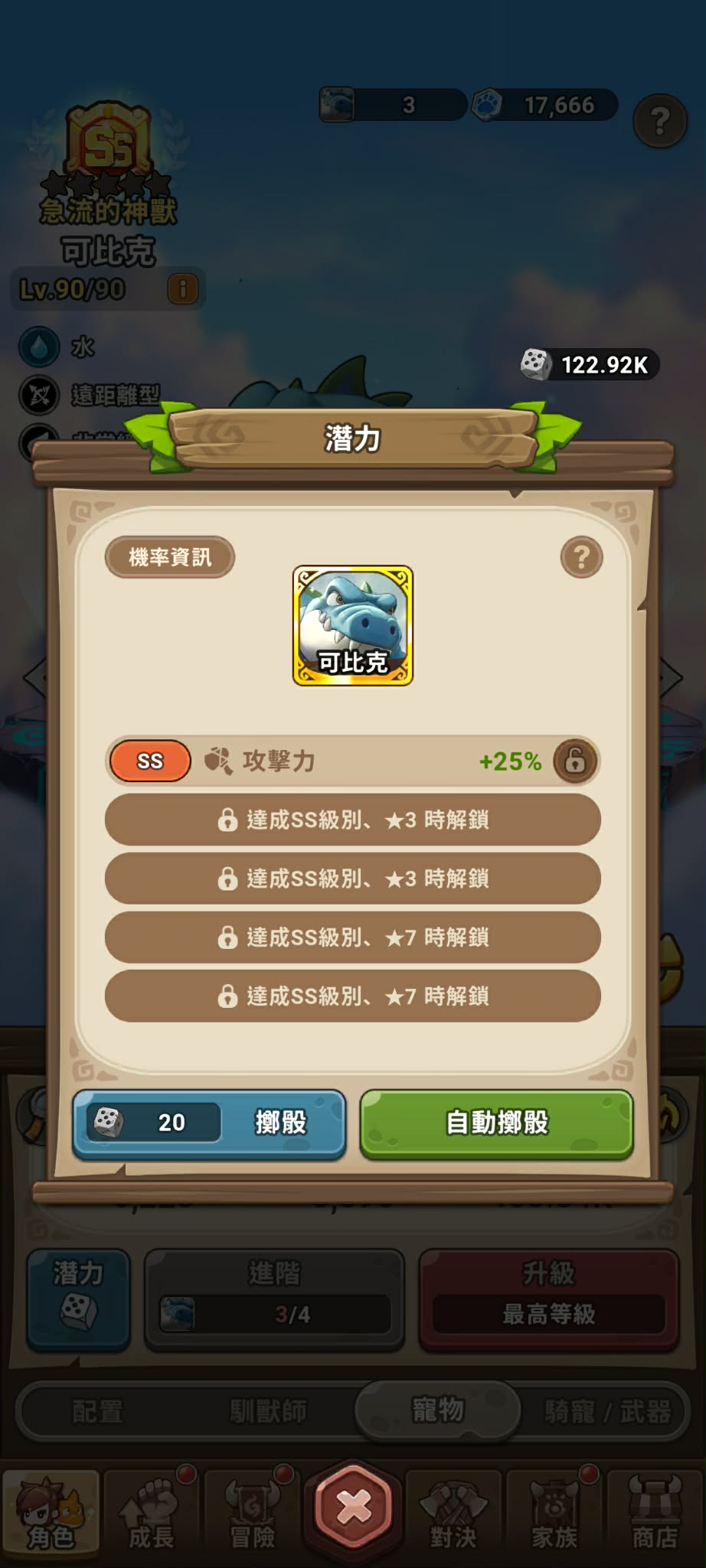706x1568 pixels.
Task: Tap the 機率資訊 probability info button
Action: (169, 557)
